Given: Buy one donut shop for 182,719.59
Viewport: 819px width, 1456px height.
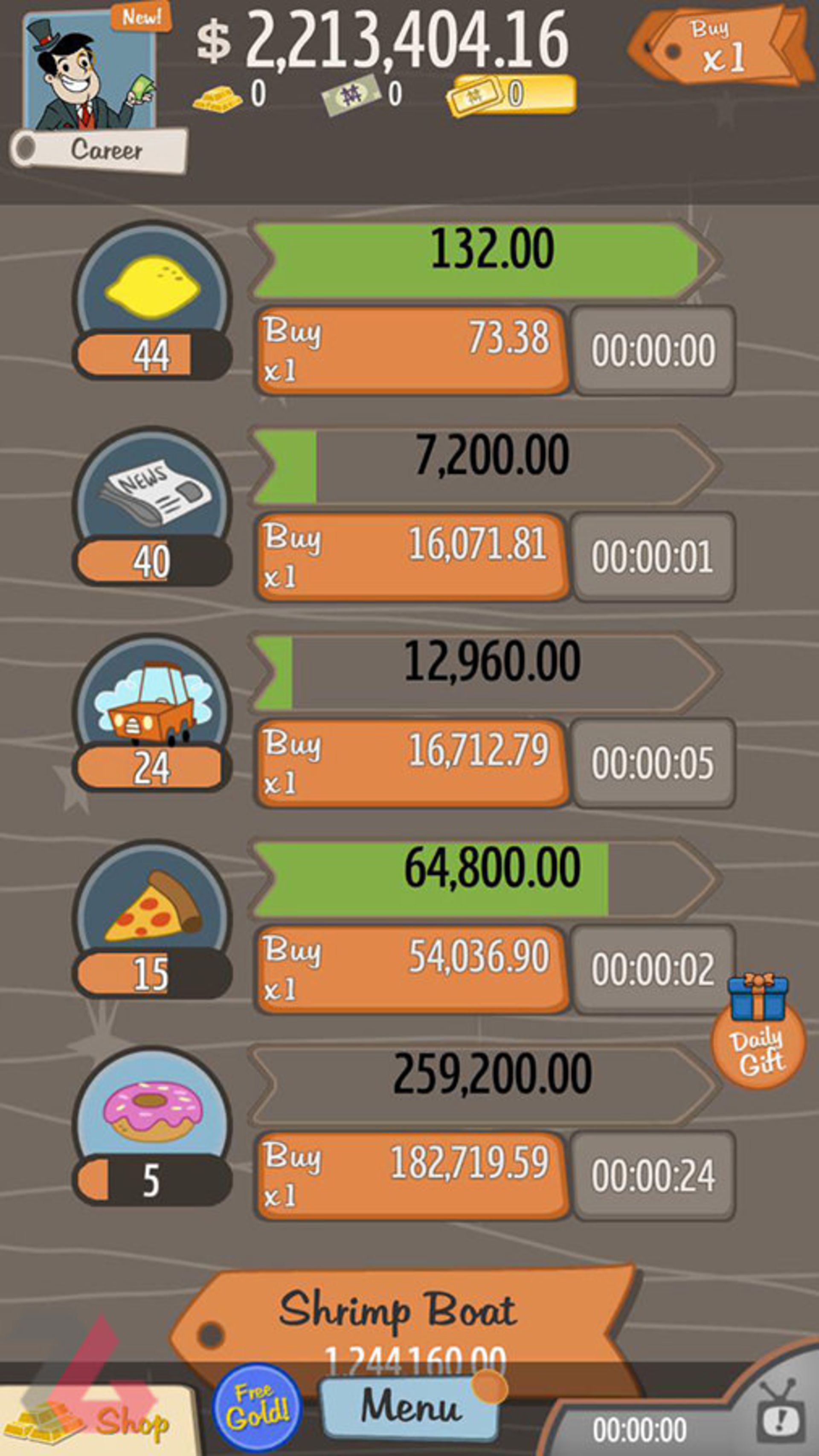Looking at the screenshot, I should 410,1175.
